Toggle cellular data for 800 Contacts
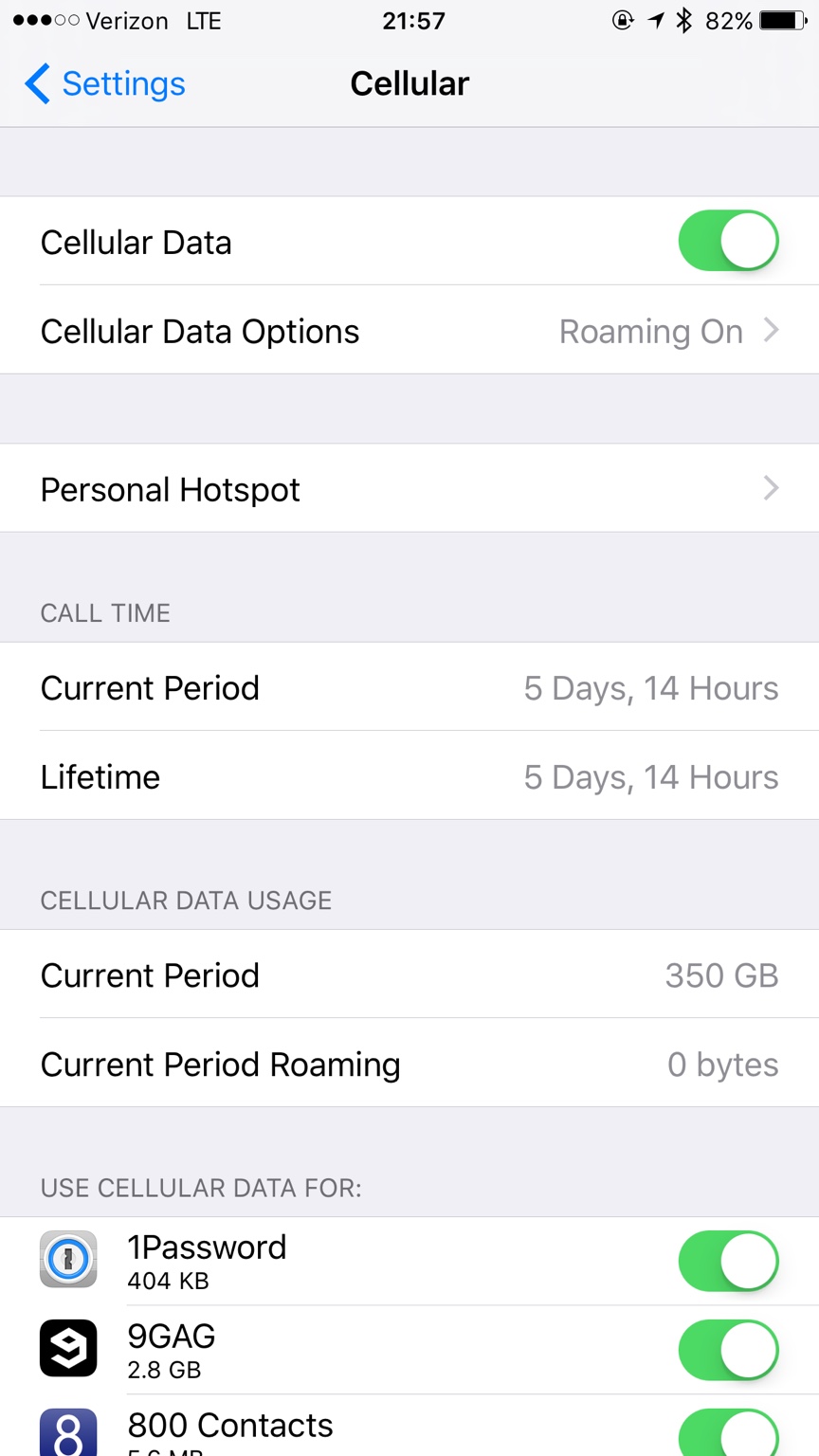Image resolution: width=819 pixels, height=1456 pixels. tap(728, 1432)
